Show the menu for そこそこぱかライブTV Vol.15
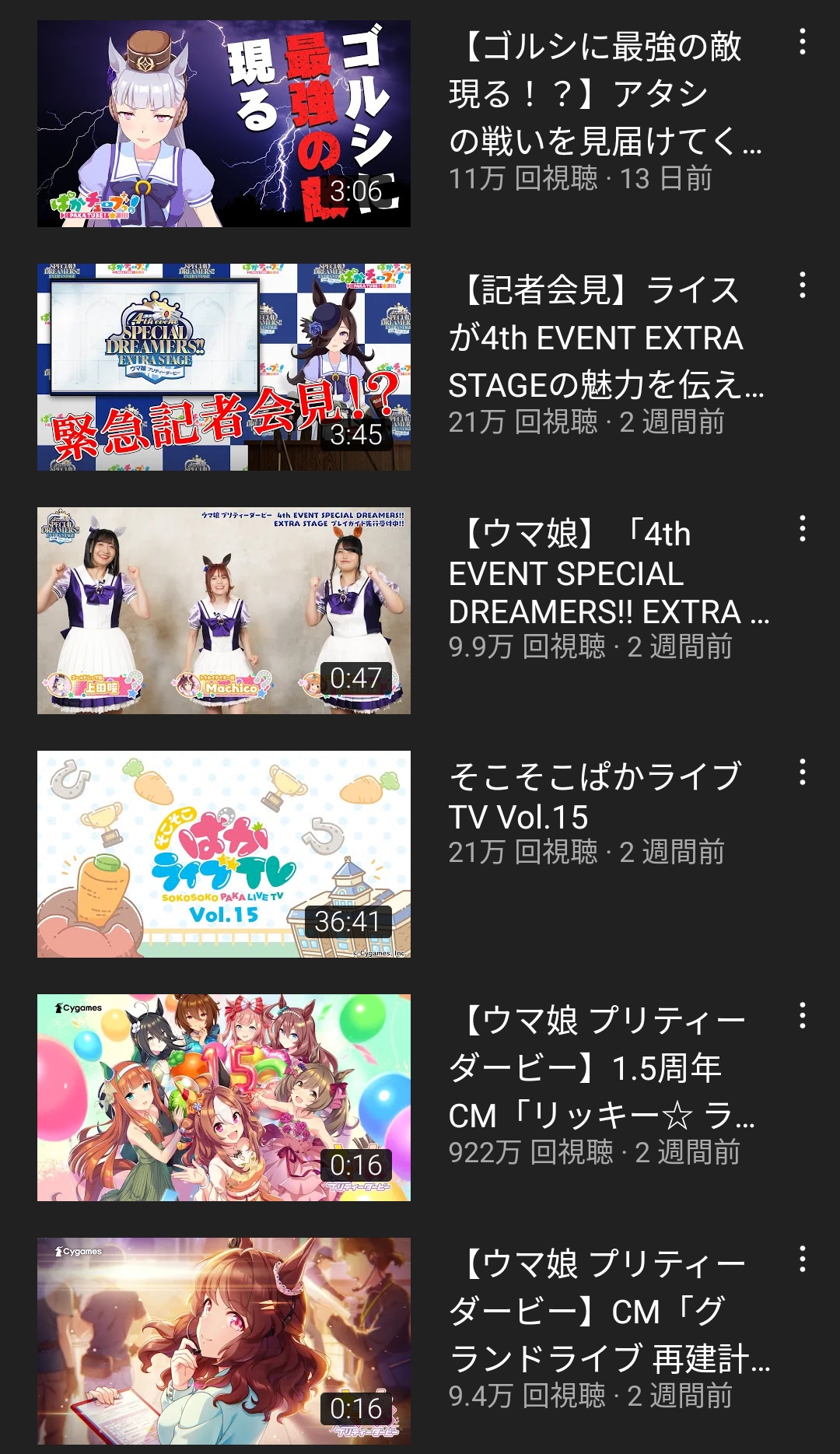 point(802,773)
